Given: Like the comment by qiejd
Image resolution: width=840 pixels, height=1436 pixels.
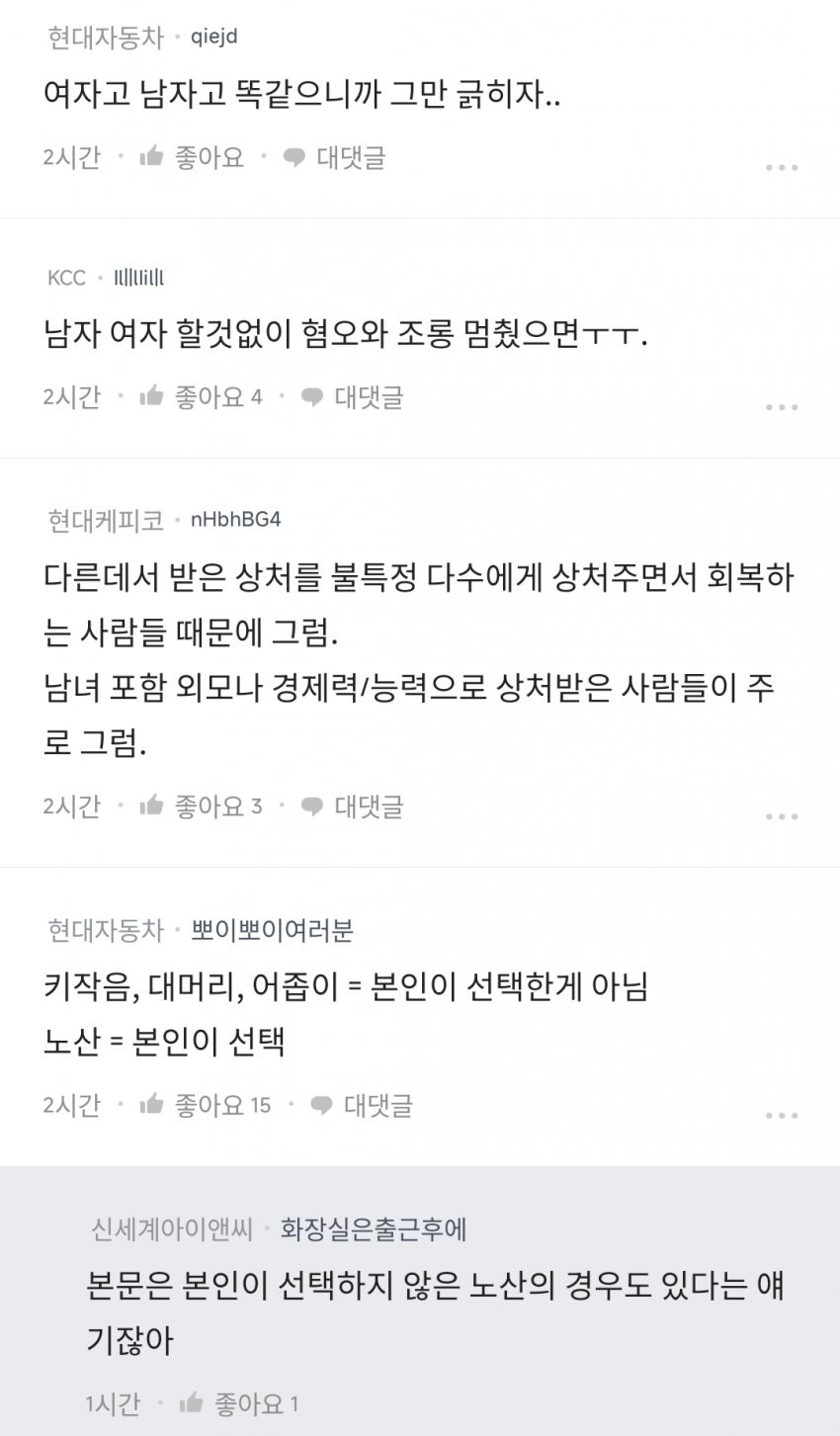Looking at the screenshot, I should coord(193,157).
